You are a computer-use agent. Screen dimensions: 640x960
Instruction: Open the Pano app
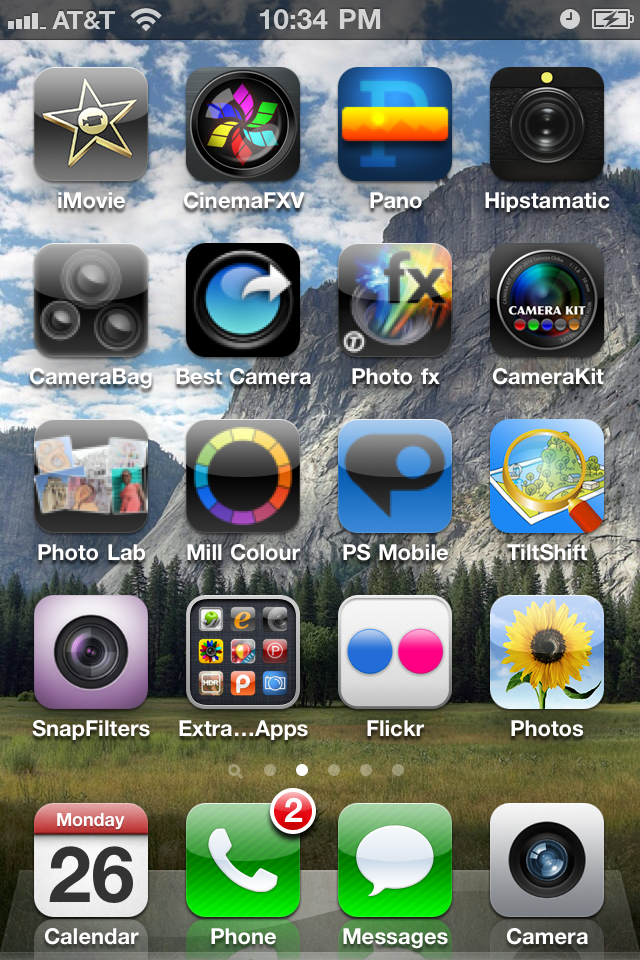[x=395, y=124]
